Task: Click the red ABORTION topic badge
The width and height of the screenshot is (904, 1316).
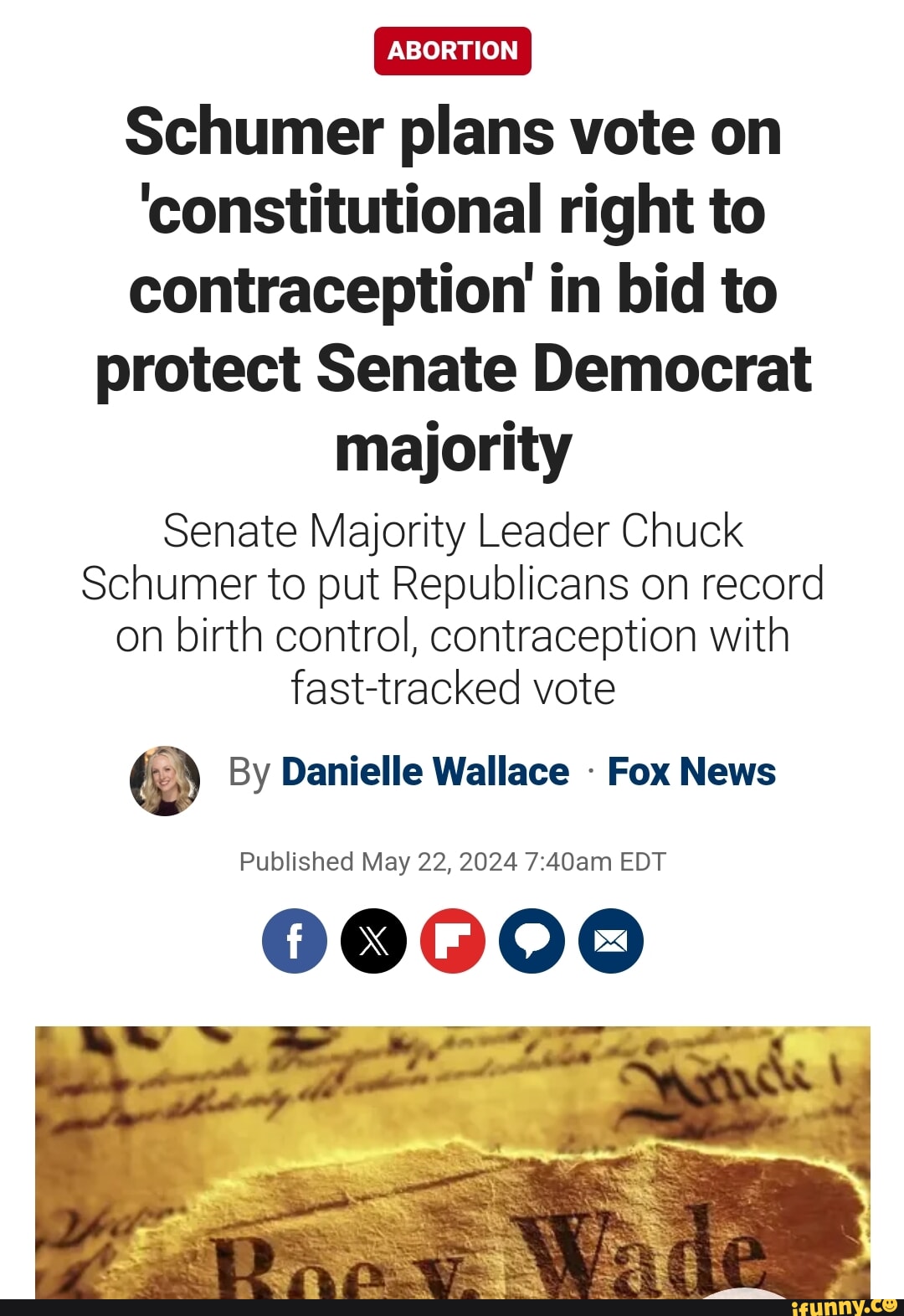Action: 453,51
